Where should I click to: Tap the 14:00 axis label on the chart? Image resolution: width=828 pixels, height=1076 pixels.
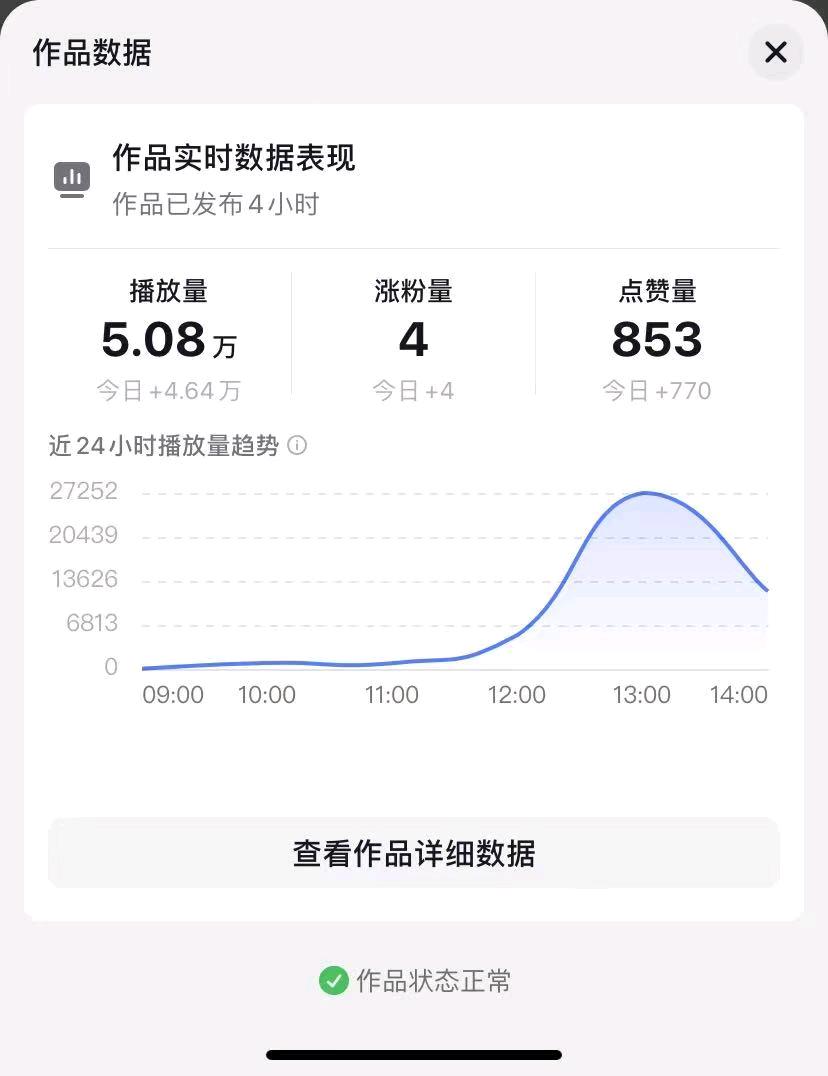point(740,695)
